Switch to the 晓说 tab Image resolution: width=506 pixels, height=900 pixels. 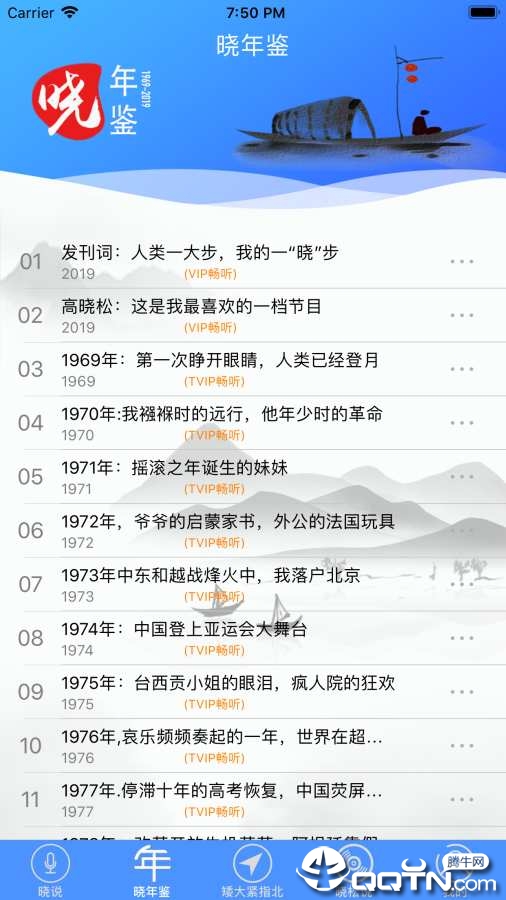pos(50,870)
